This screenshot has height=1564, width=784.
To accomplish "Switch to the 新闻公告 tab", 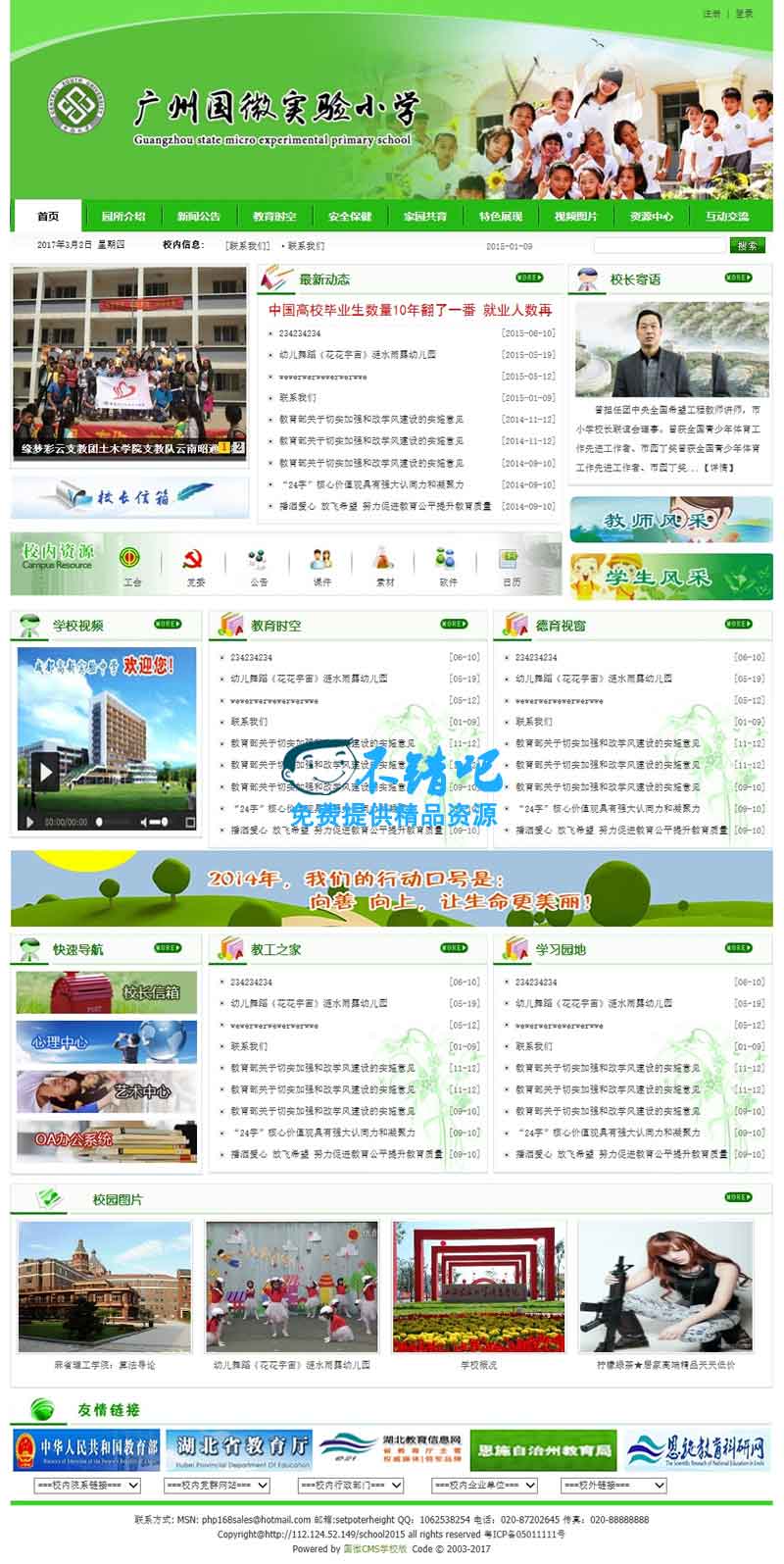I will (x=198, y=217).
